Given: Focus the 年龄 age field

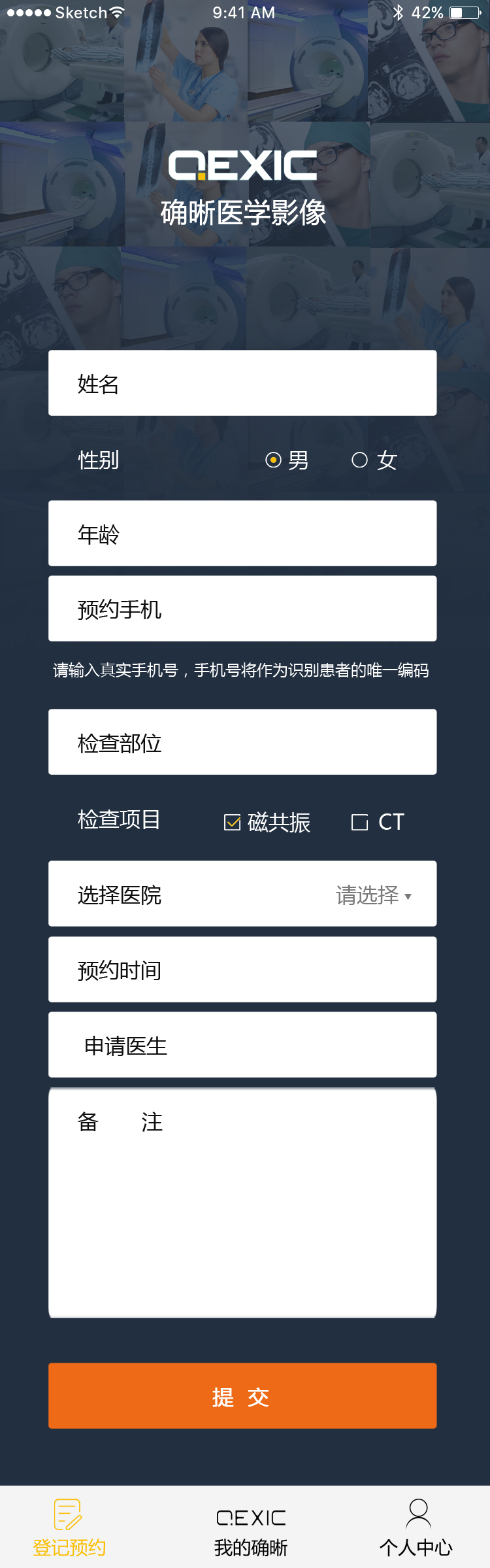Looking at the screenshot, I should coord(242,534).
